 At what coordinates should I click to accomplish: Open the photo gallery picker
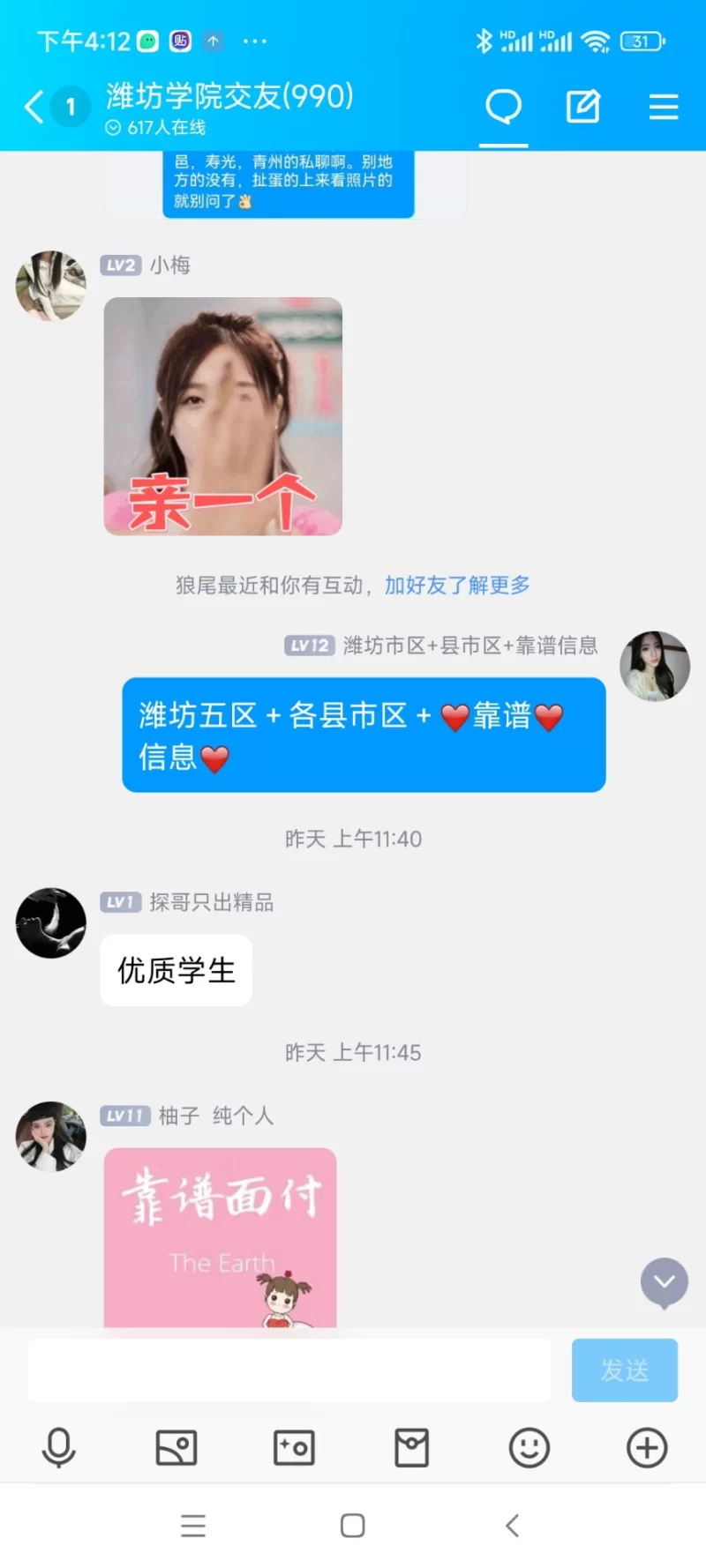click(x=176, y=1447)
